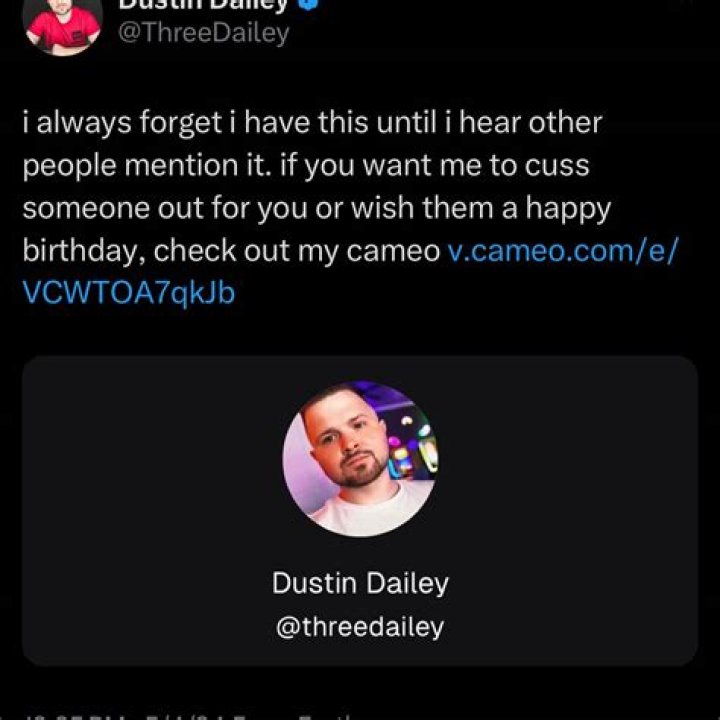Open the @ThreeDailey profile handle
The image size is (720, 720).
coord(204,33)
